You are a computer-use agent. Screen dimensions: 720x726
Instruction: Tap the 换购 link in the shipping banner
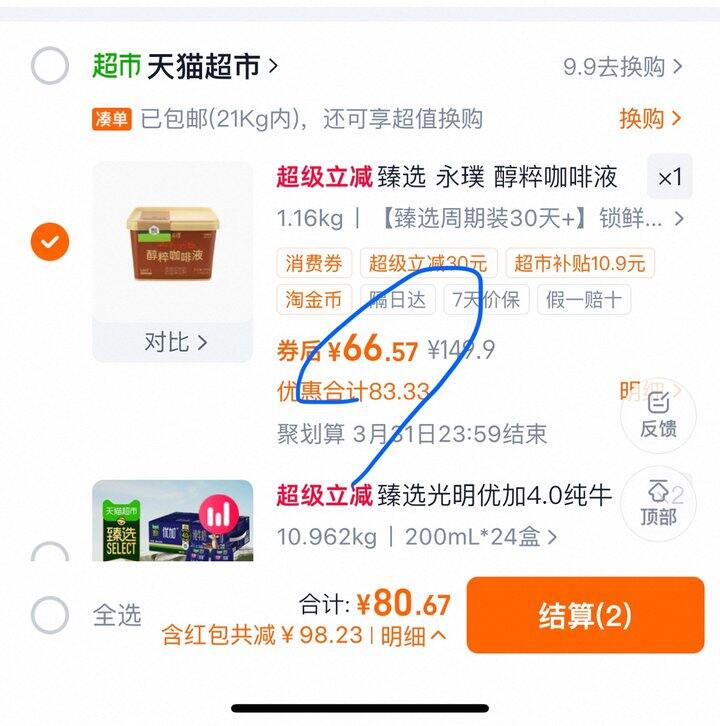click(x=649, y=118)
